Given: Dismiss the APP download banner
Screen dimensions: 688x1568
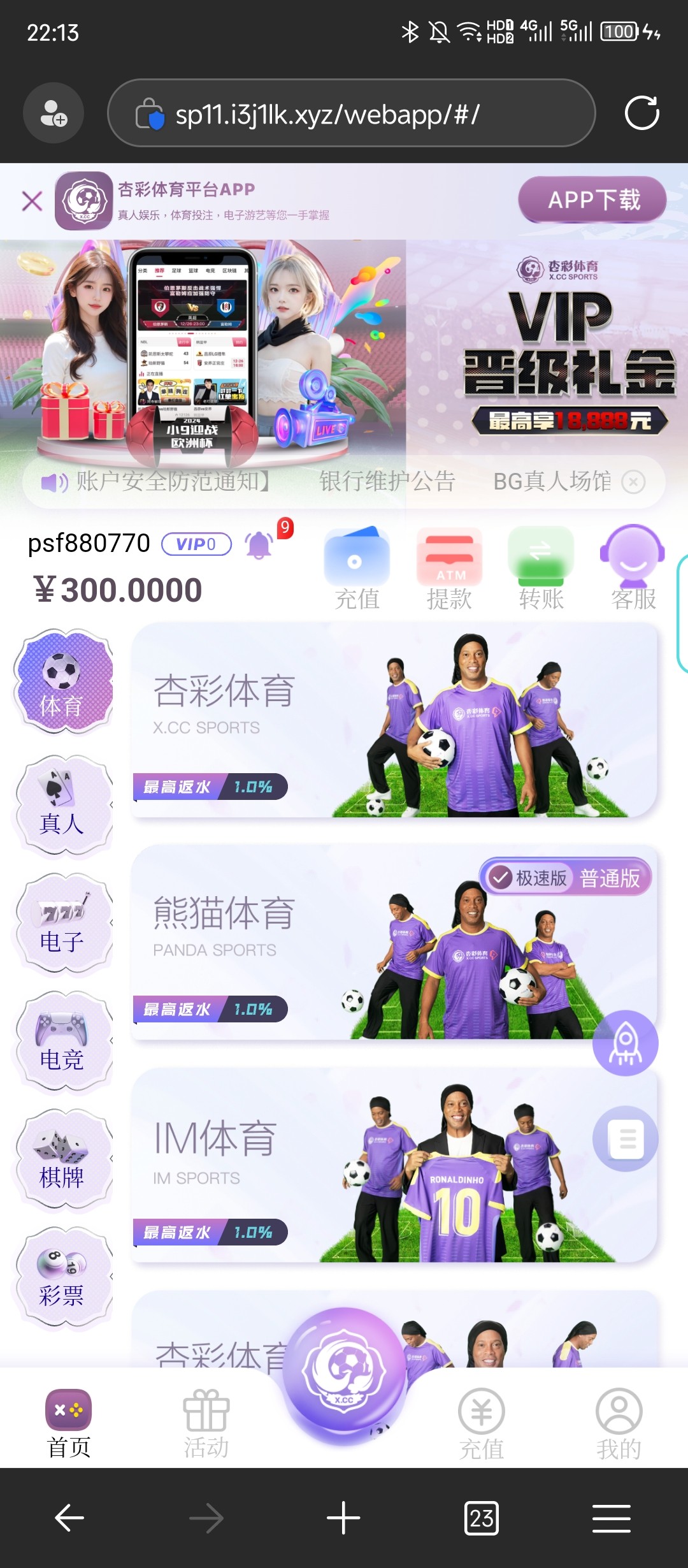Looking at the screenshot, I should click(x=32, y=201).
